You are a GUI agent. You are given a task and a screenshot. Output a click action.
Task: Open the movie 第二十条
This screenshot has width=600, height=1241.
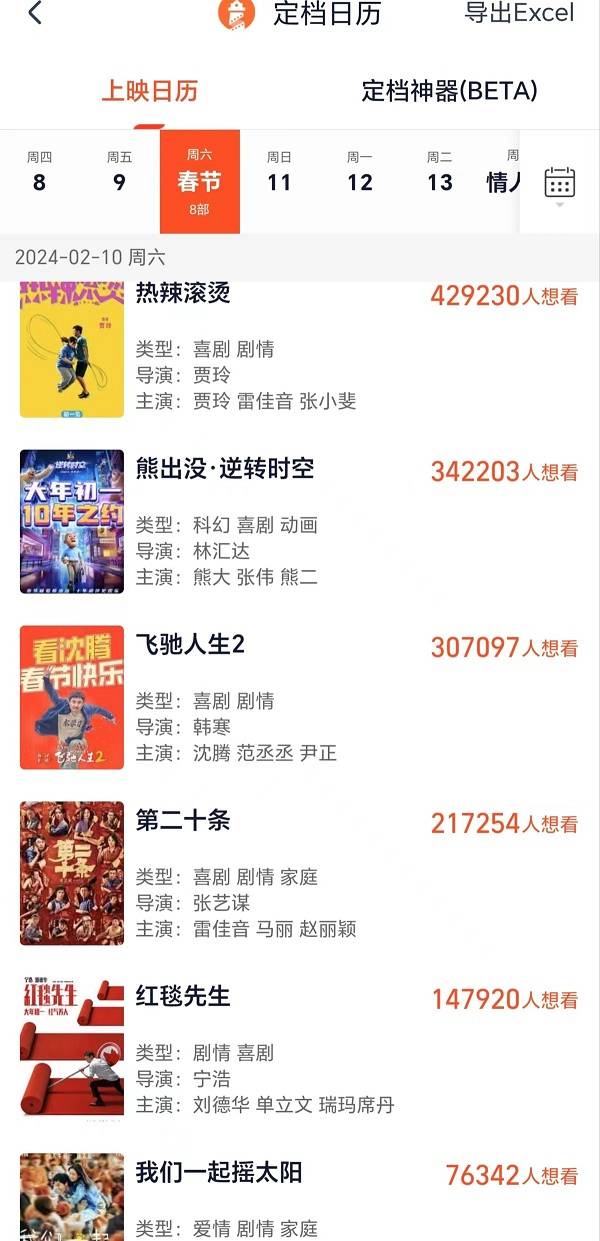click(183, 821)
